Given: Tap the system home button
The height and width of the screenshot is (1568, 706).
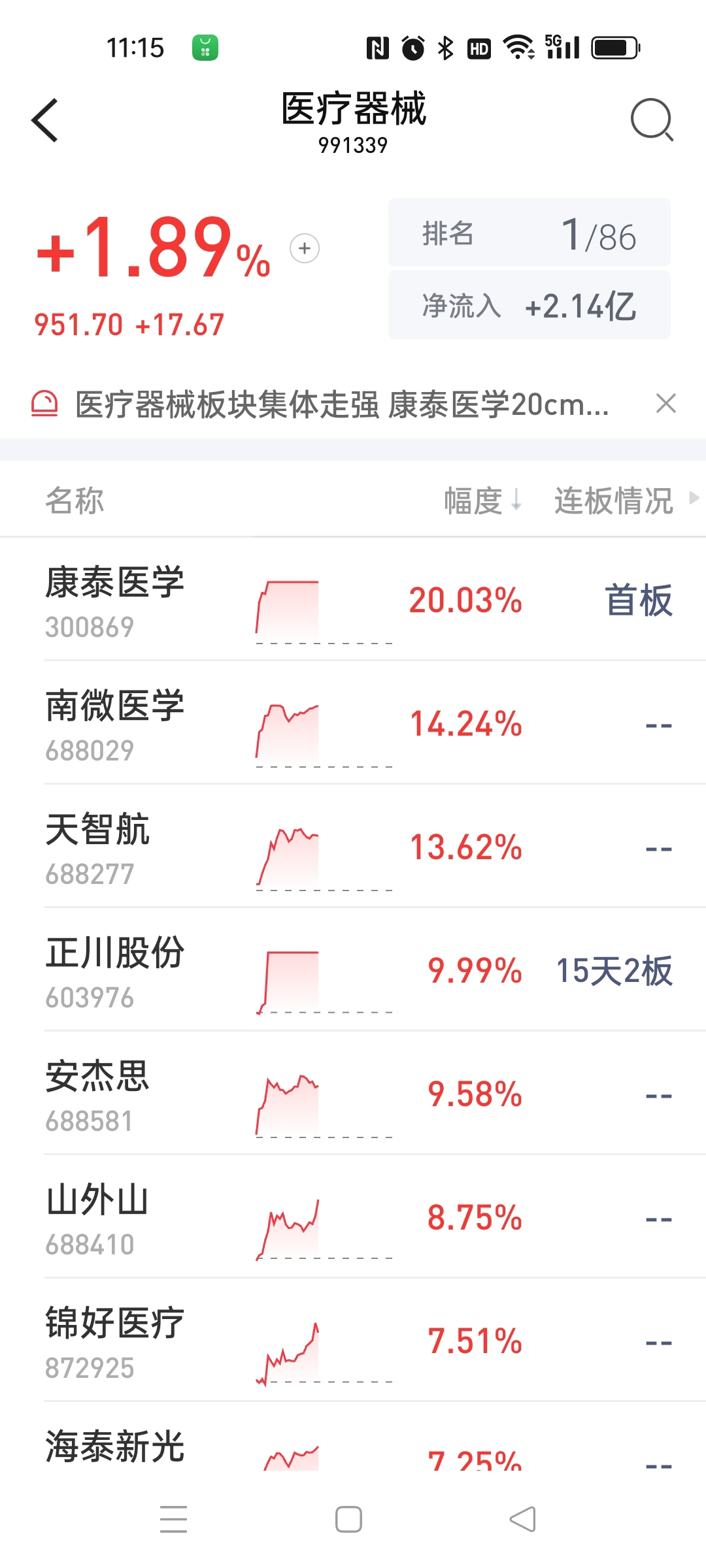Looking at the screenshot, I should click(348, 1519).
